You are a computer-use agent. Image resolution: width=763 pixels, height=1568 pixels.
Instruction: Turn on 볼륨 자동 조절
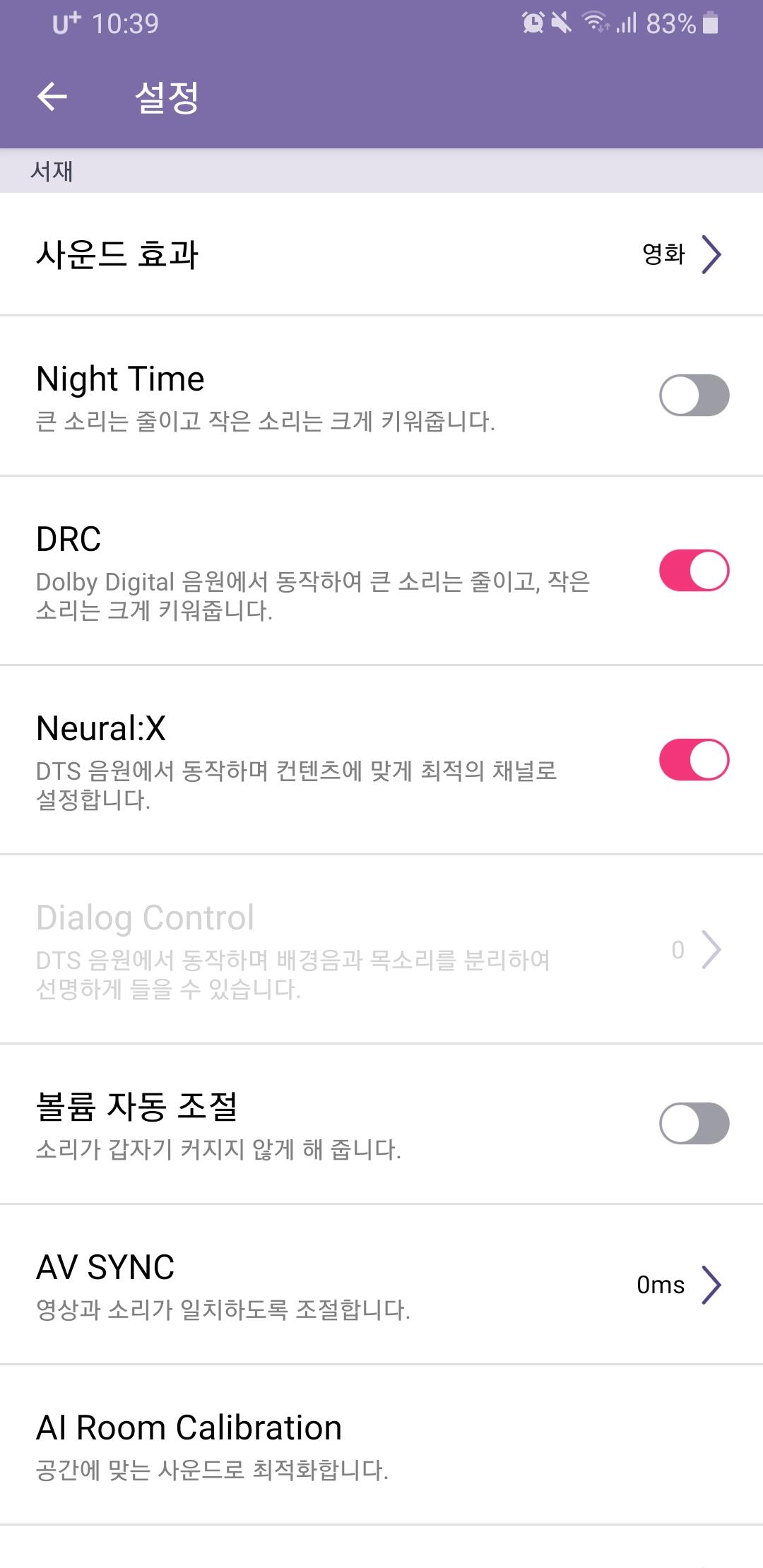coord(694,1124)
